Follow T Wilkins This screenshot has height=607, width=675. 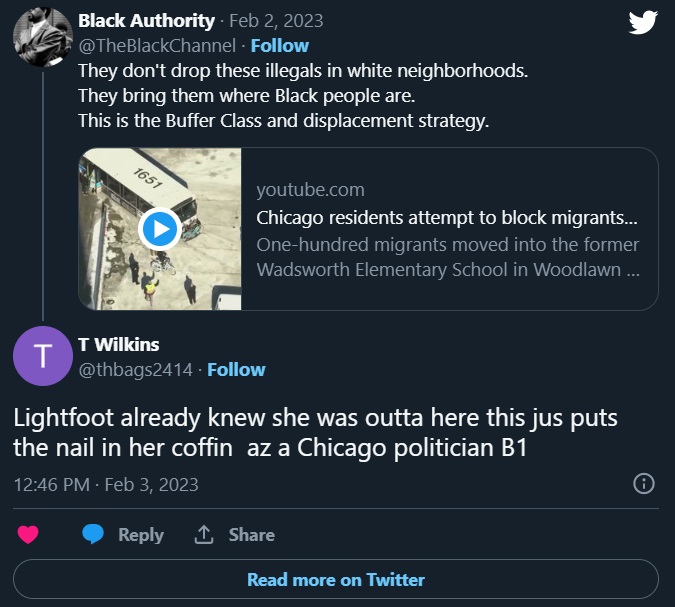point(236,370)
